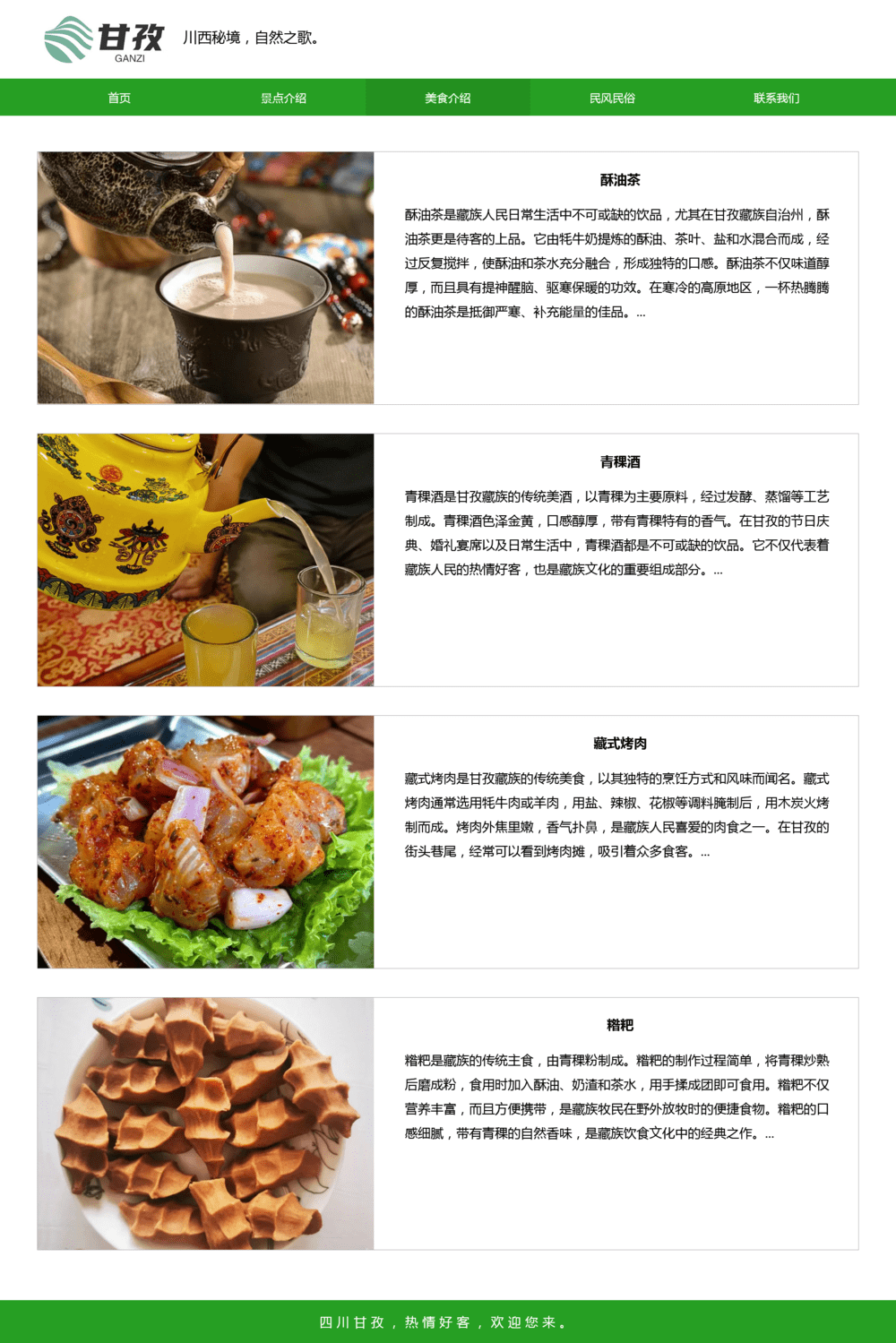Open the 民风民俗 tab

point(612,98)
